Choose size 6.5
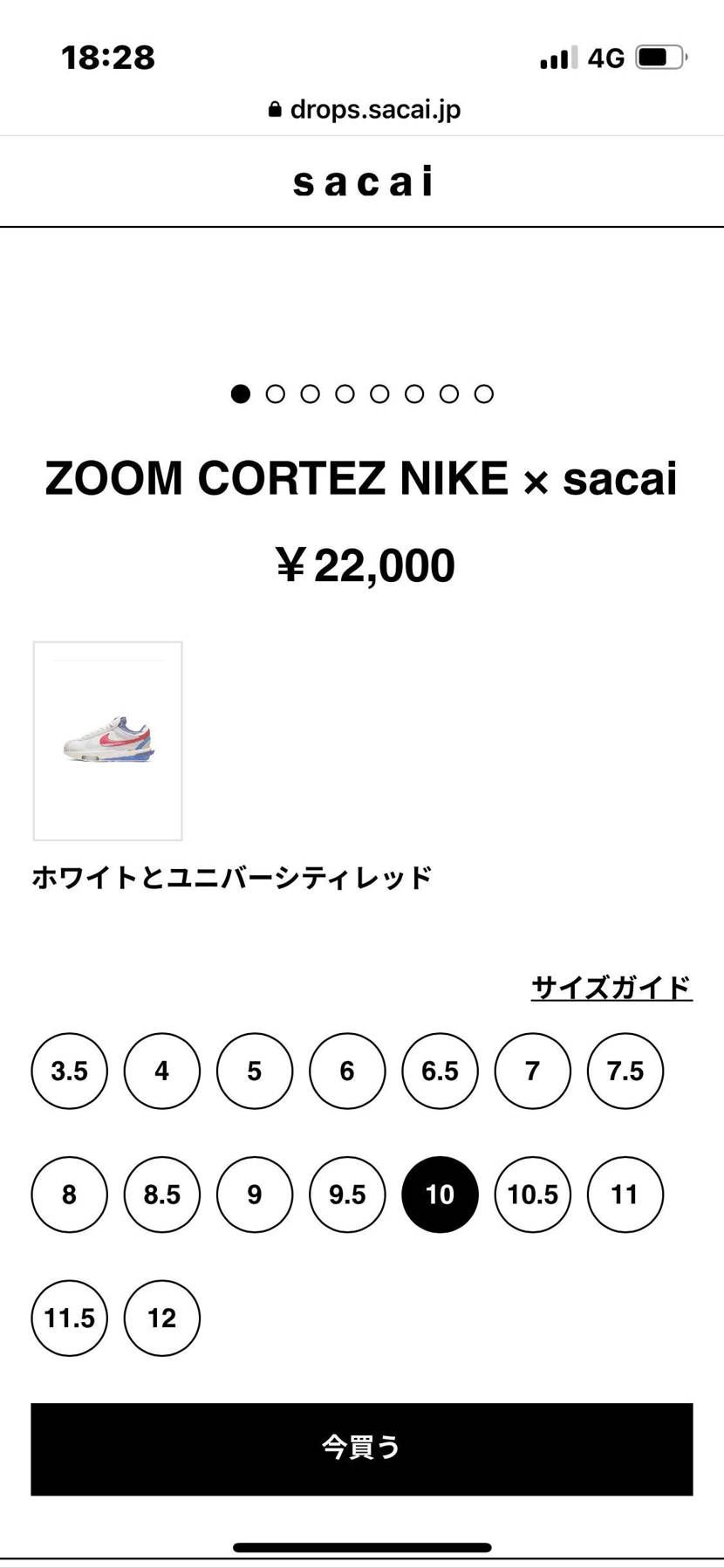 [x=440, y=1071]
